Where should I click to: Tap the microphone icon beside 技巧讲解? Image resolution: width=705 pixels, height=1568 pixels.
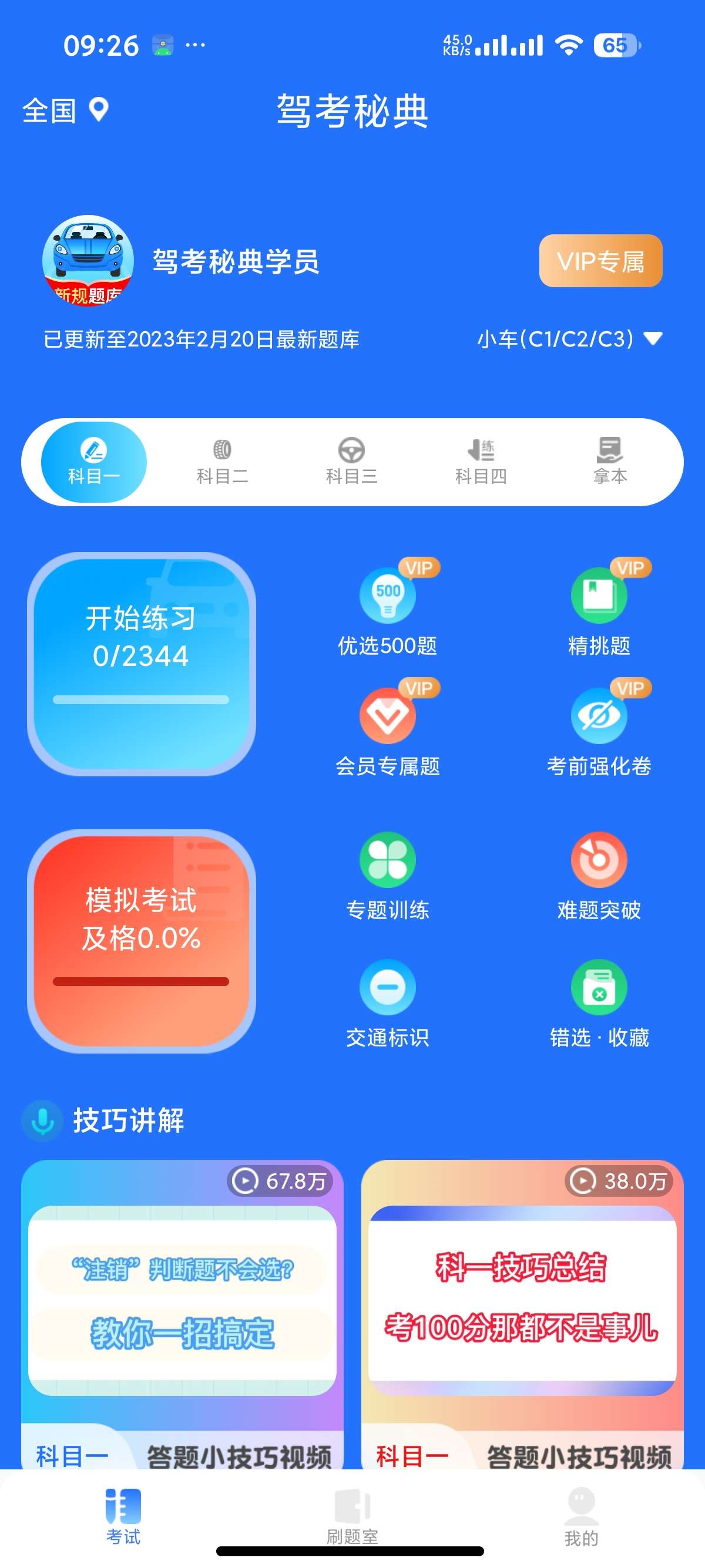pos(41,1120)
